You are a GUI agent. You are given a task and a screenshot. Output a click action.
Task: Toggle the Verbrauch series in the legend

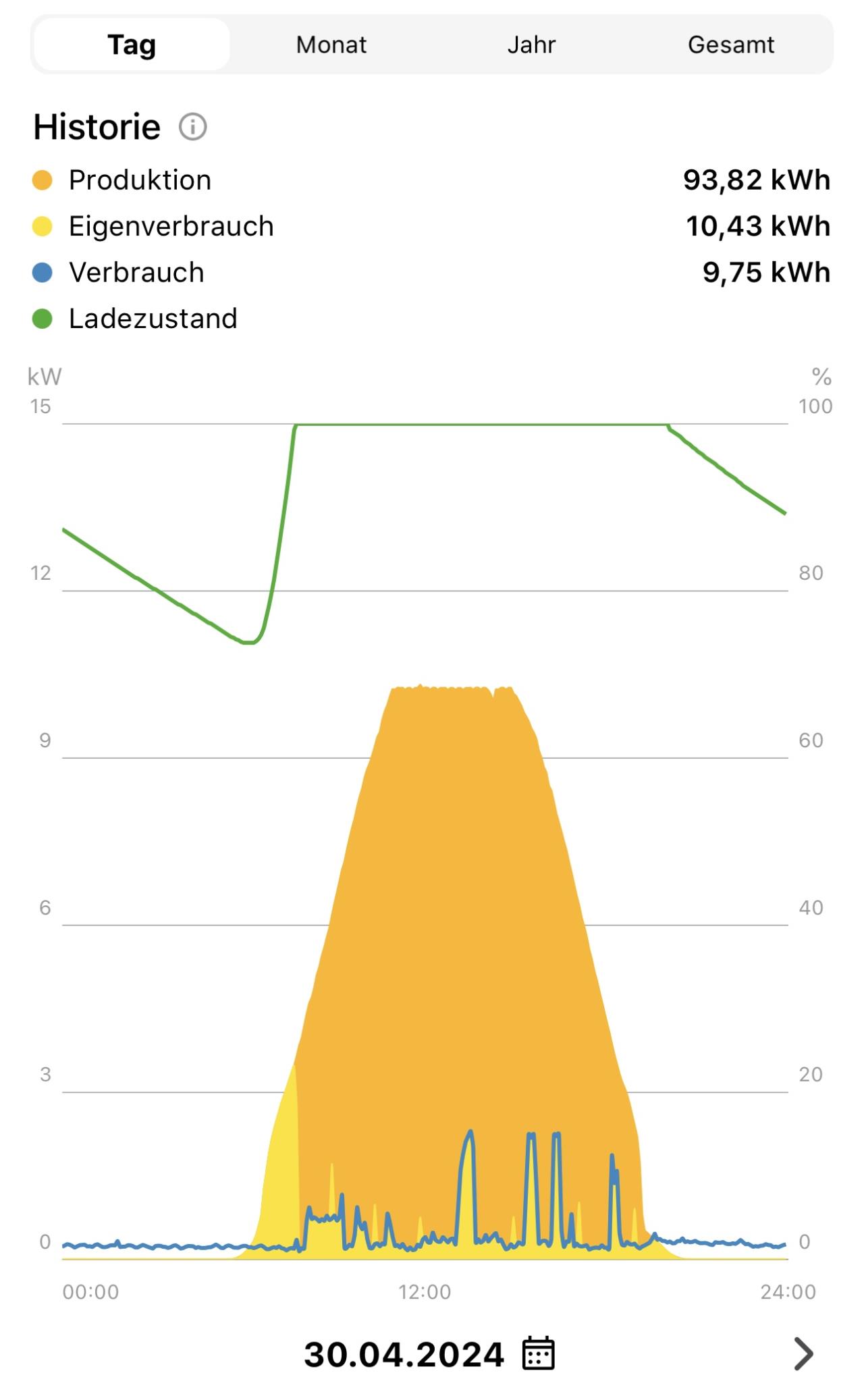click(118, 273)
